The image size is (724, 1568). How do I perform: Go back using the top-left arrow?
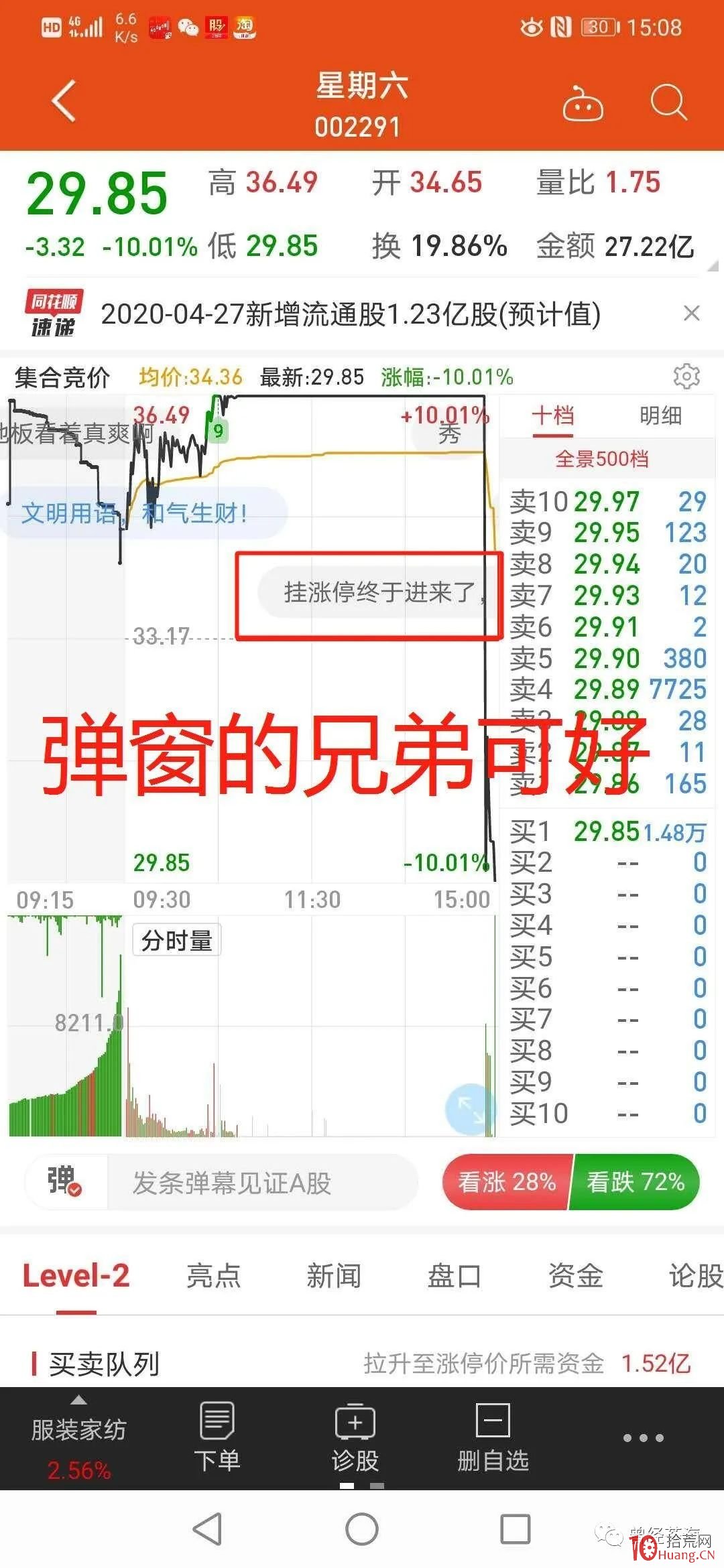(x=64, y=102)
